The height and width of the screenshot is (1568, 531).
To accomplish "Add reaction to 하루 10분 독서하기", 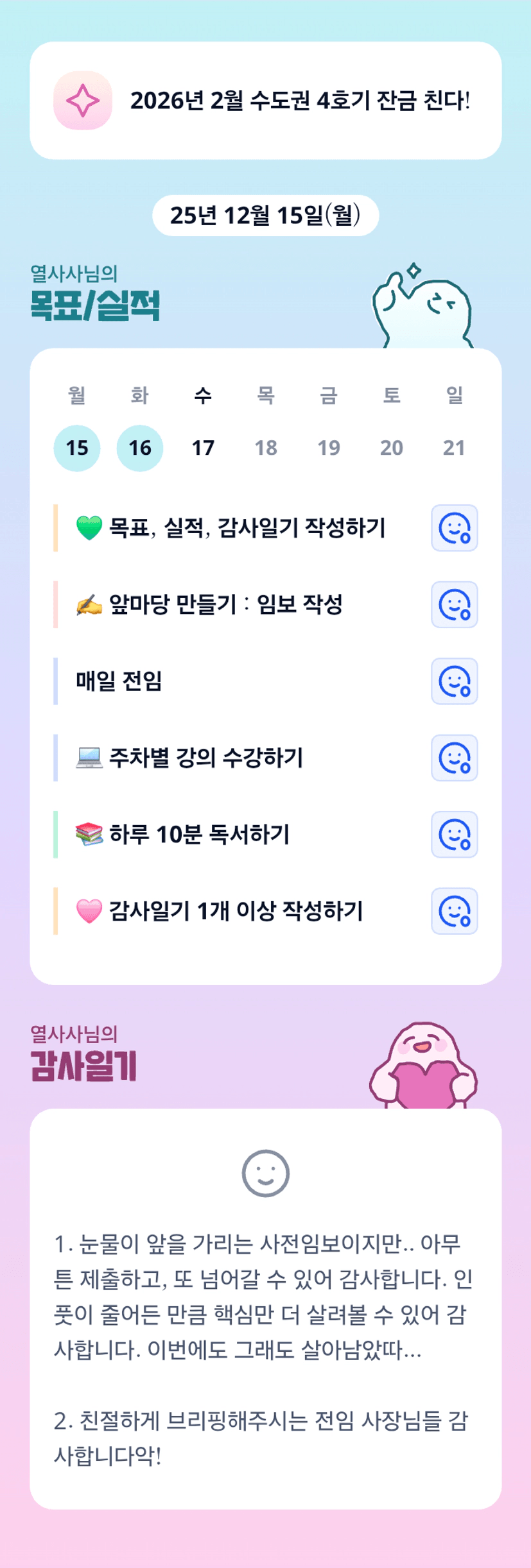I will [455, 834].
